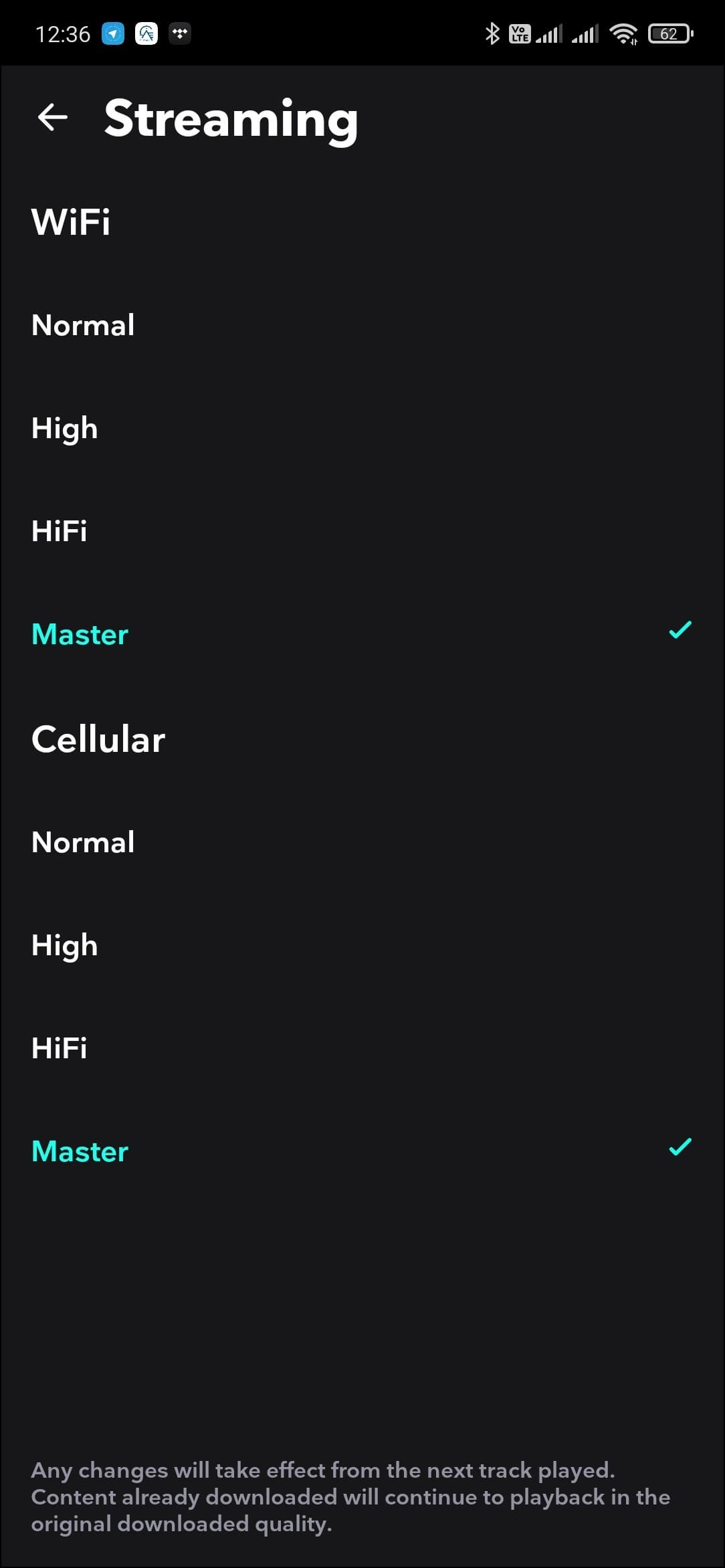Tap the Master option under WiFi
The image size is (725, 1568).
click(362, 634)
